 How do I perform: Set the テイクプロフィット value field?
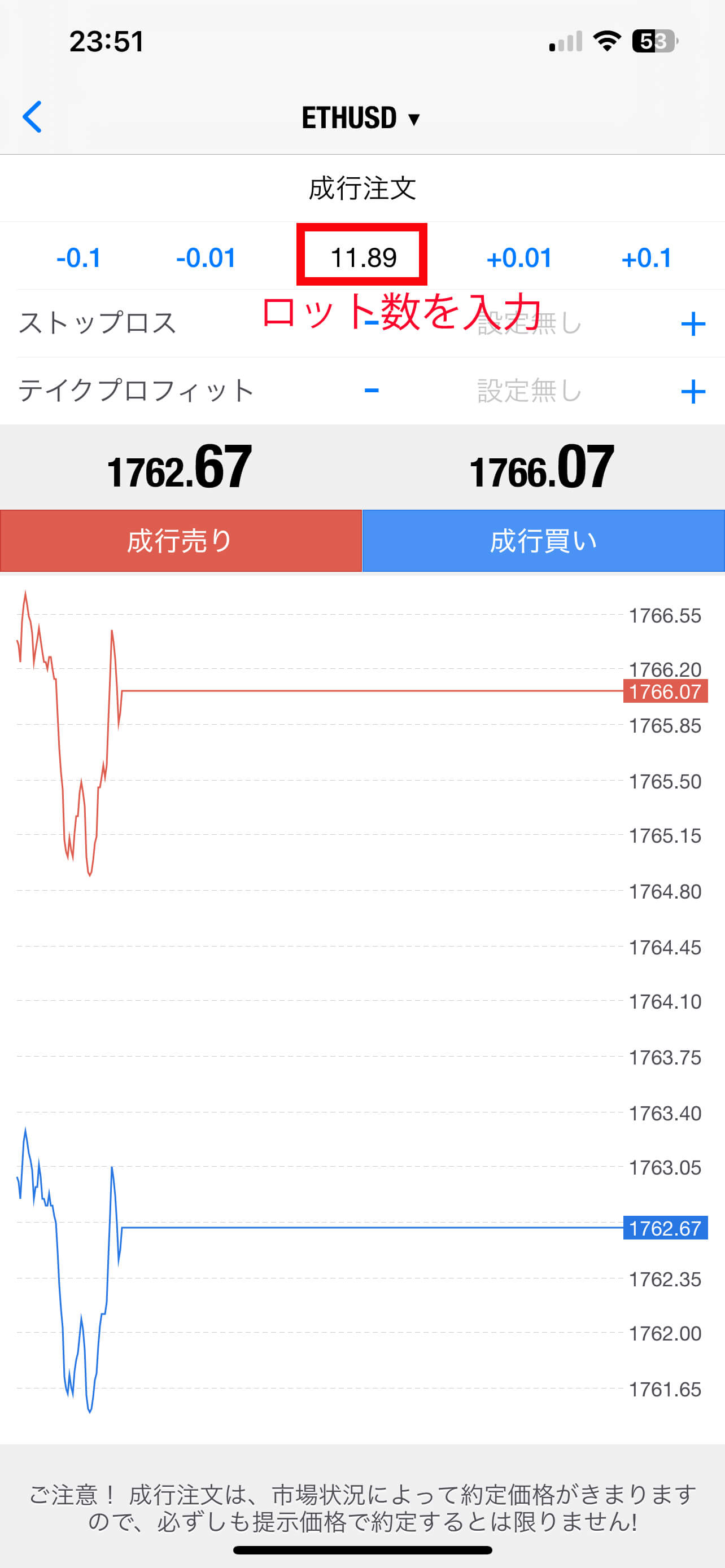(529, 391)
